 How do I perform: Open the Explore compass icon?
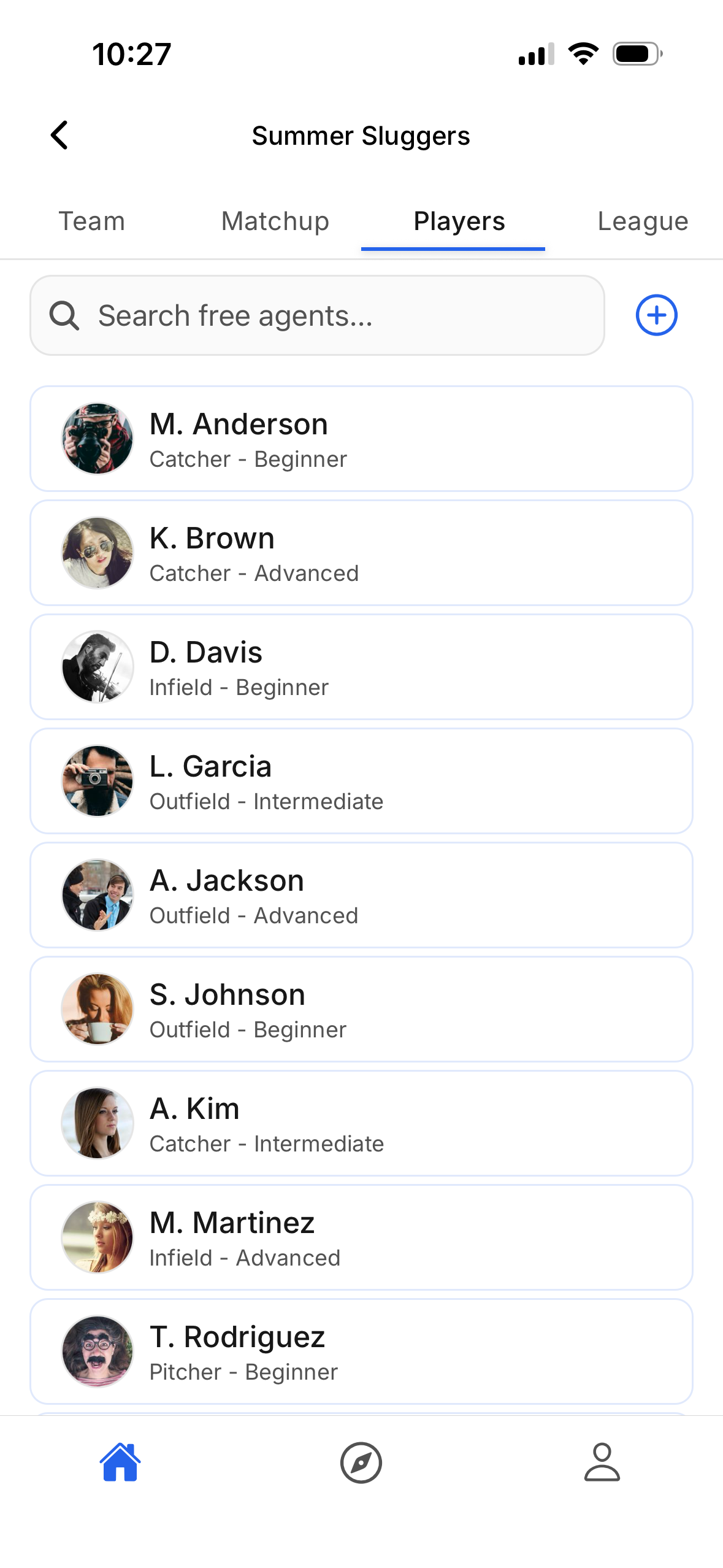tap(361, 1462)
